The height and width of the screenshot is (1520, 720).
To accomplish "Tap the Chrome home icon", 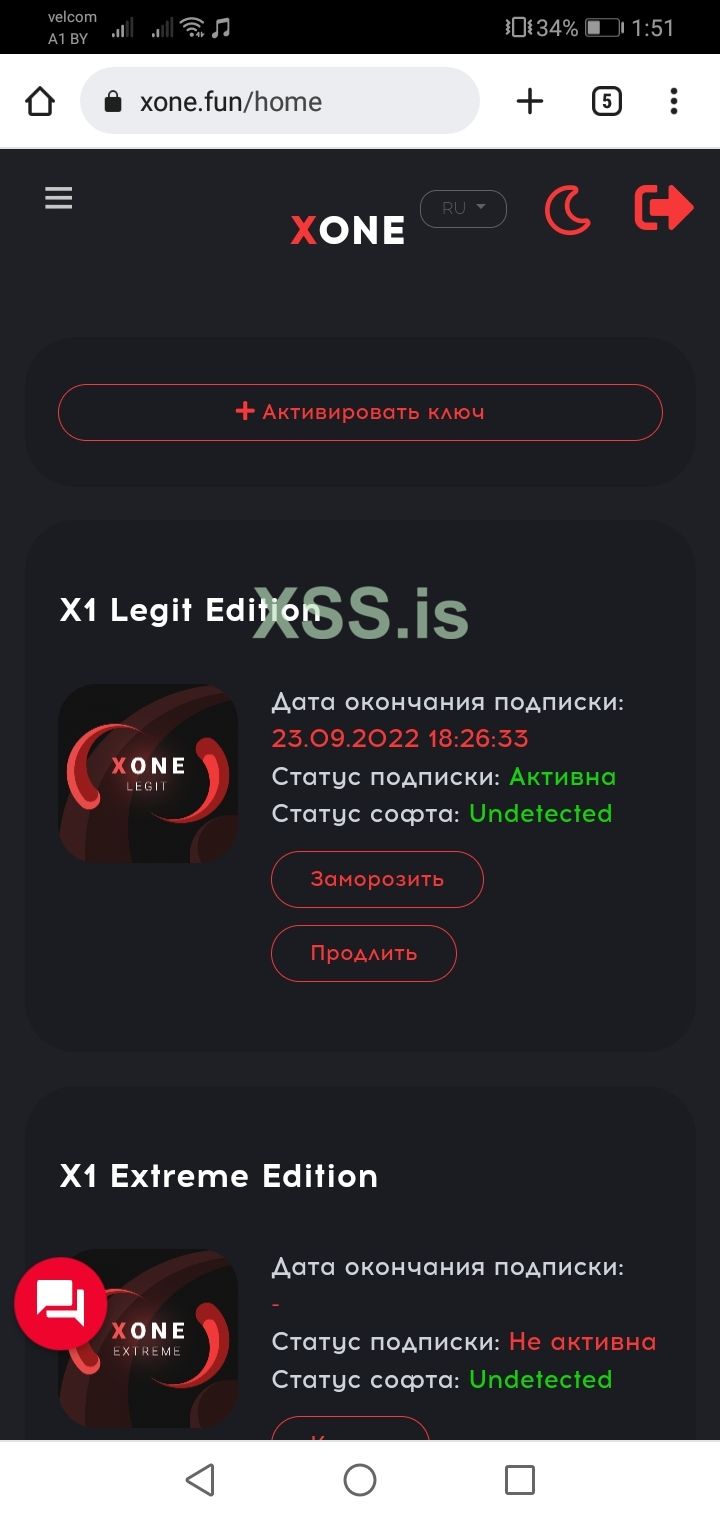I will point(39,100).
